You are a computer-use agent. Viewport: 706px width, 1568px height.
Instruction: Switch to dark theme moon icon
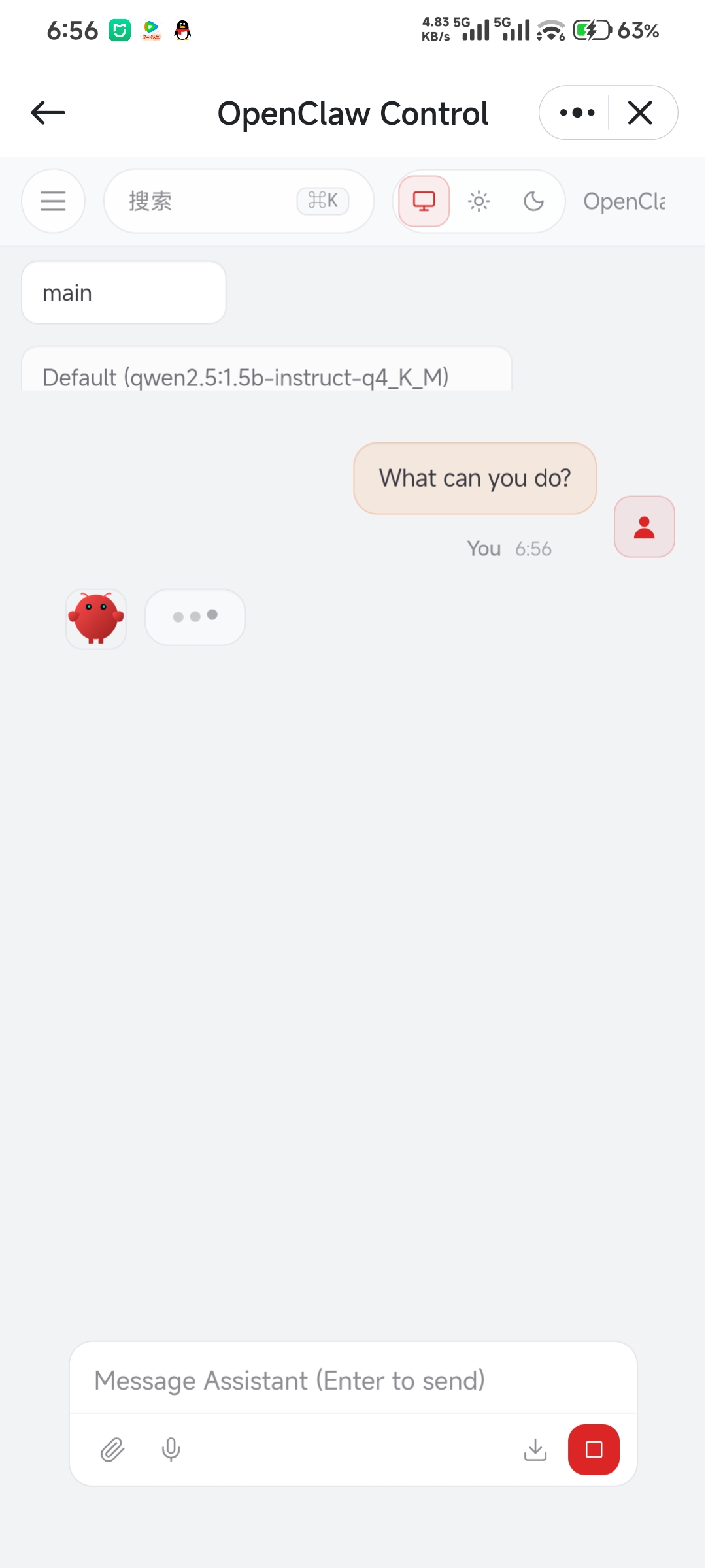point(533,201)
